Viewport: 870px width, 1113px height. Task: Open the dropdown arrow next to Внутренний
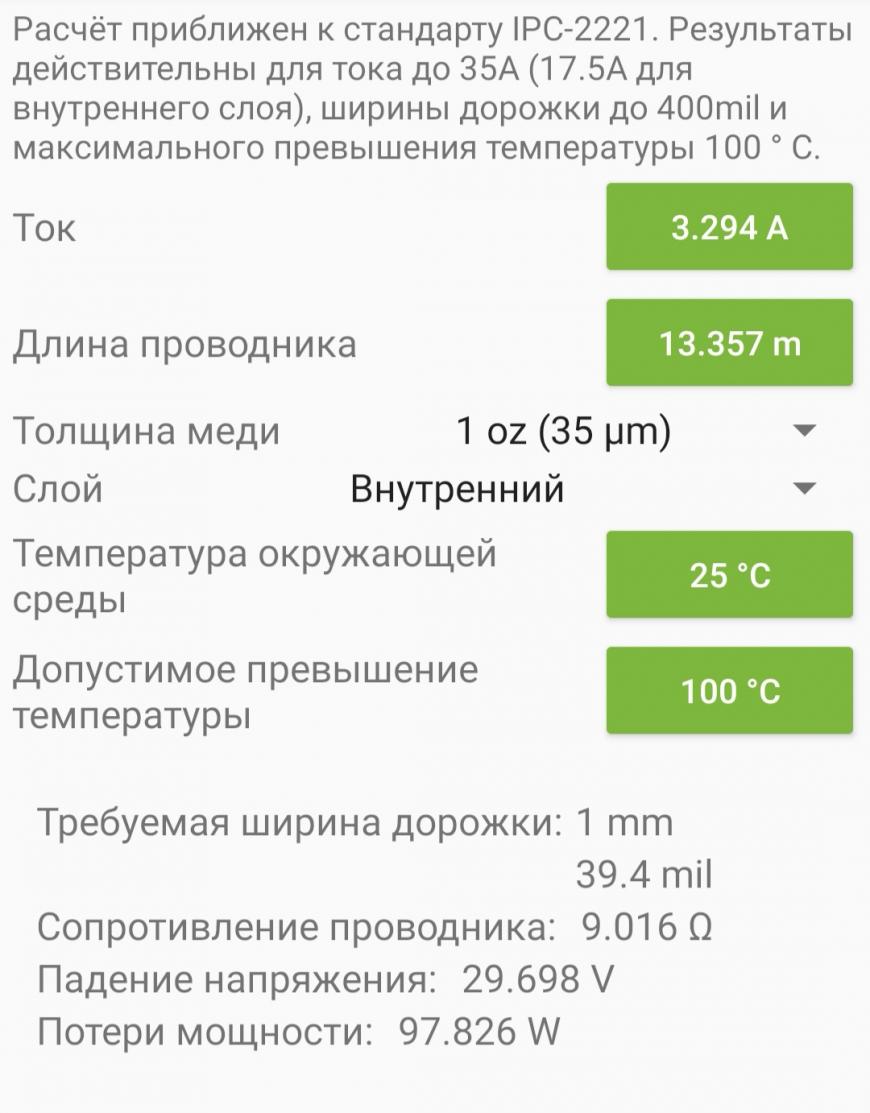(807, 489)
